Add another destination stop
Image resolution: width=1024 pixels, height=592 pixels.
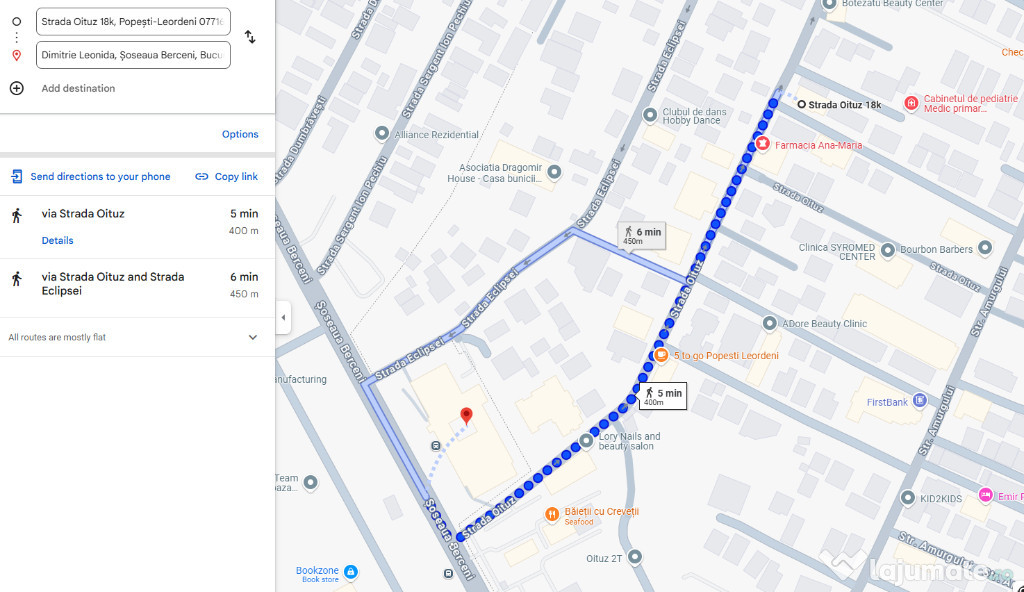click(77, 88)
